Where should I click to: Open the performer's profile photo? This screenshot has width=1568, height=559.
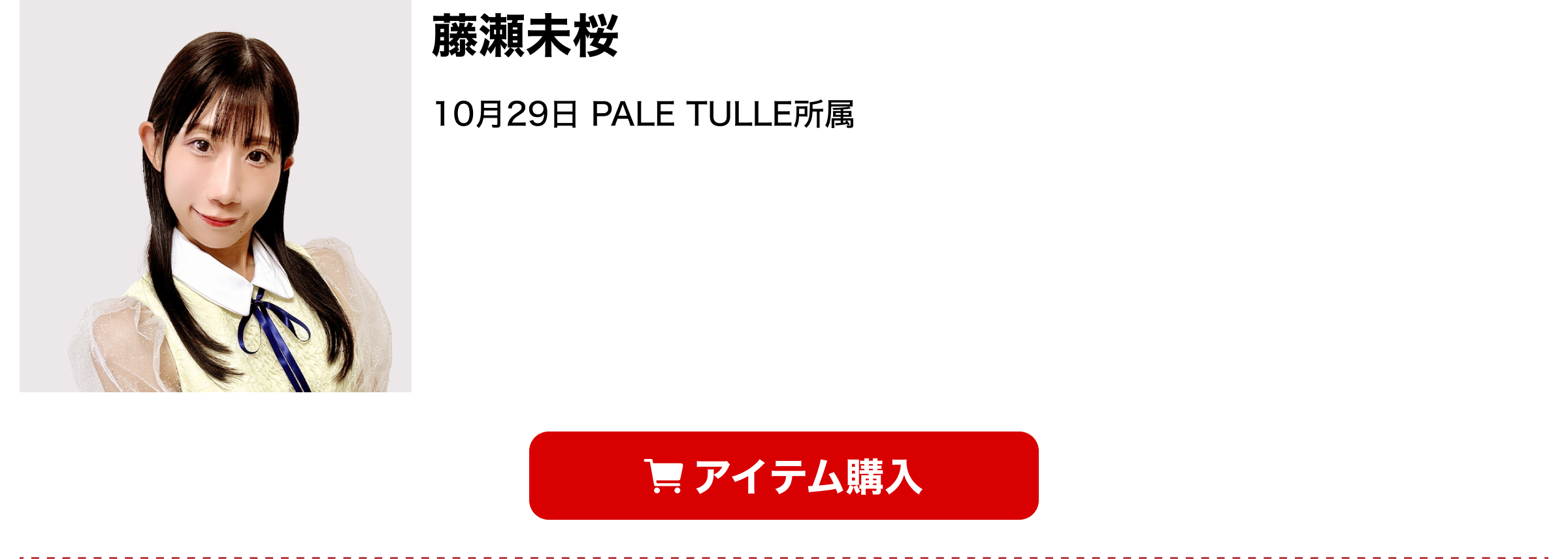click(x=216, y=196)
